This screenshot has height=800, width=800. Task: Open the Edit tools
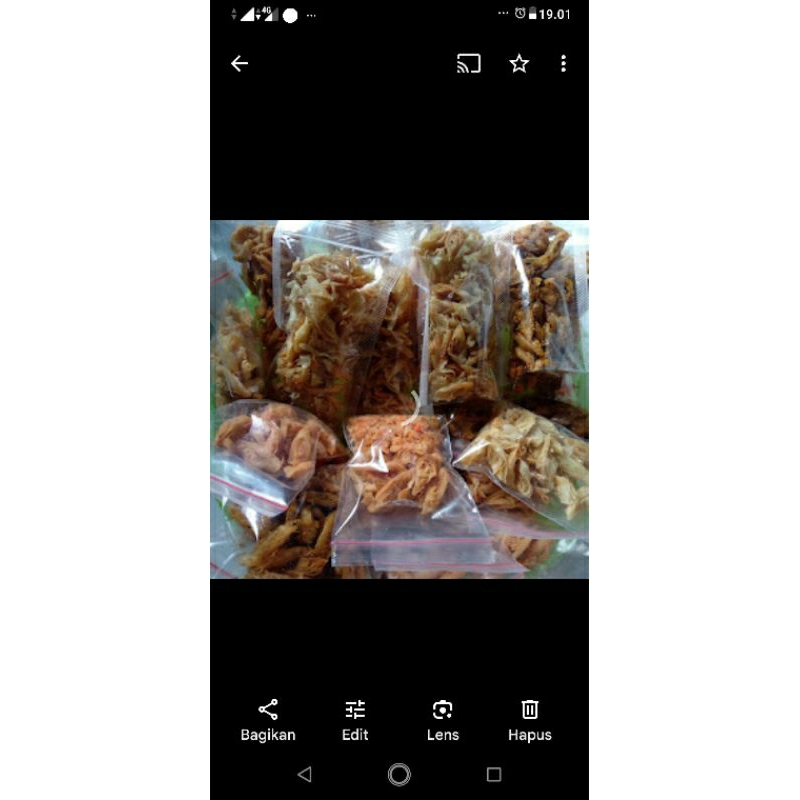click(355, 720)
